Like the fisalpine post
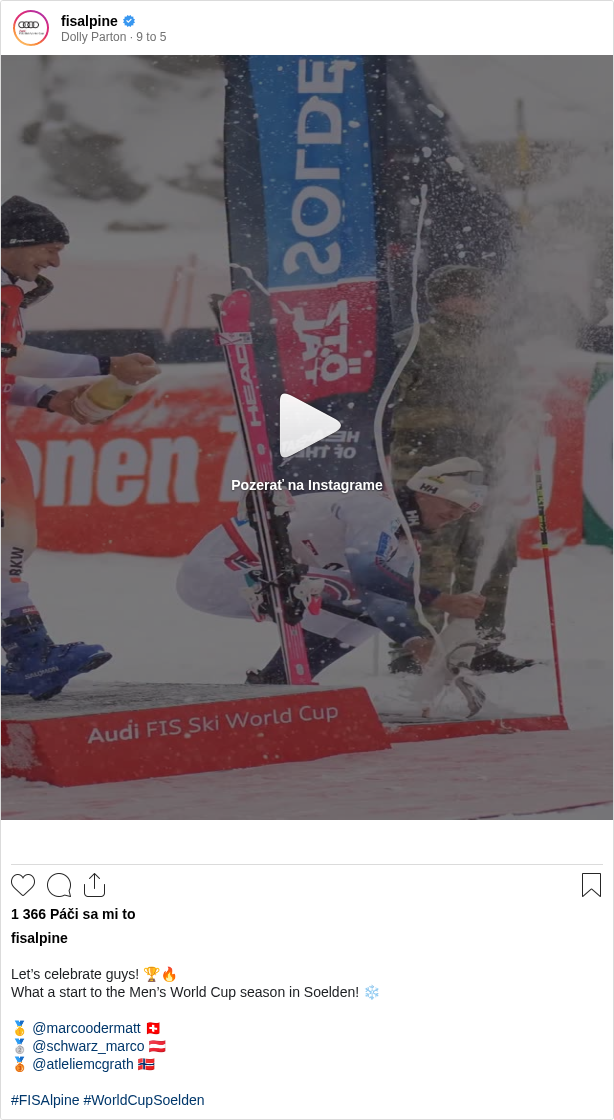Viewport: 614px width, 1120px height. pos(23,885)
